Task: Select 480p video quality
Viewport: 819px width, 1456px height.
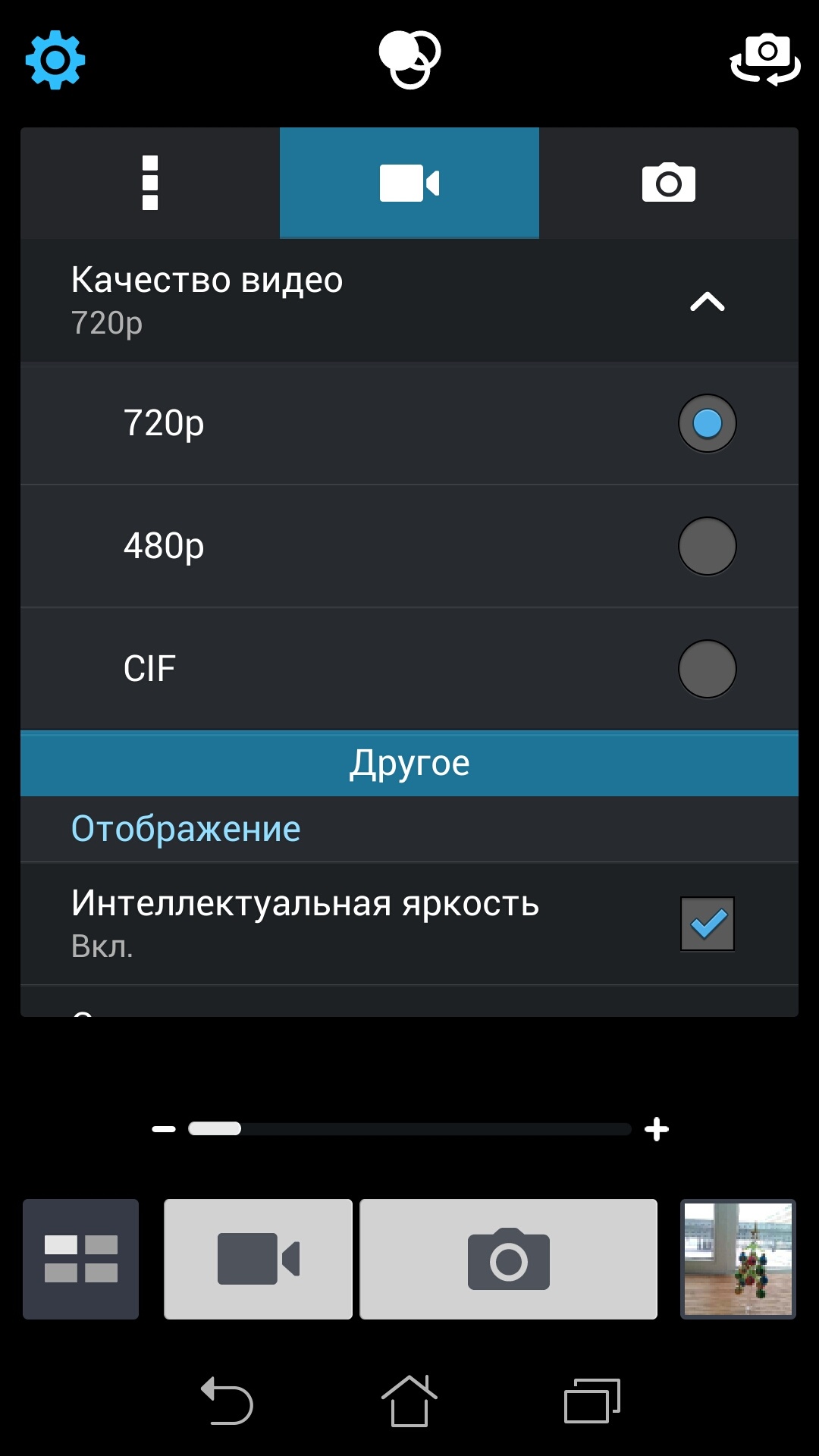Action: [x=707, y=546]
